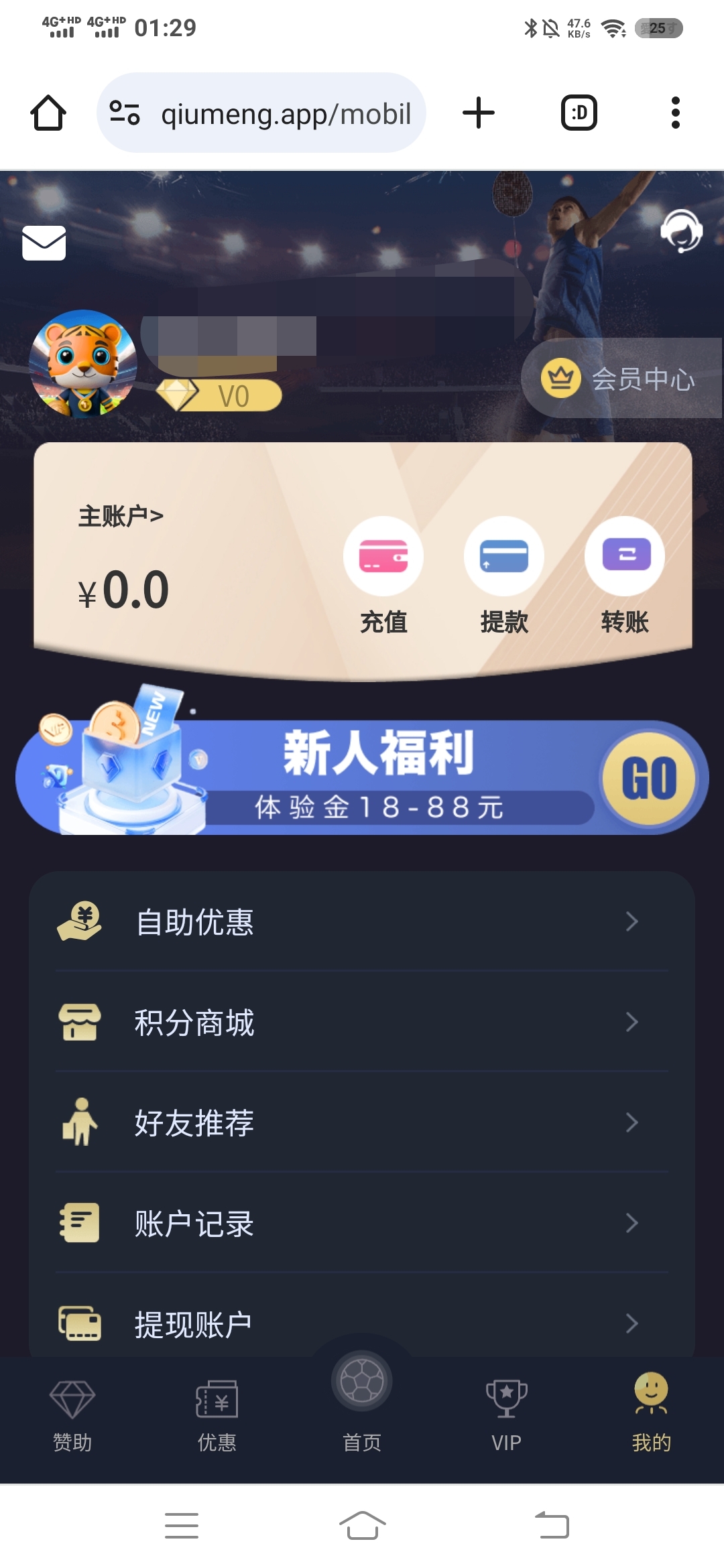Switch to the VIP tab
Image resolution: width=724 pixels, height=1568 pixels.
click(507, 1415)
